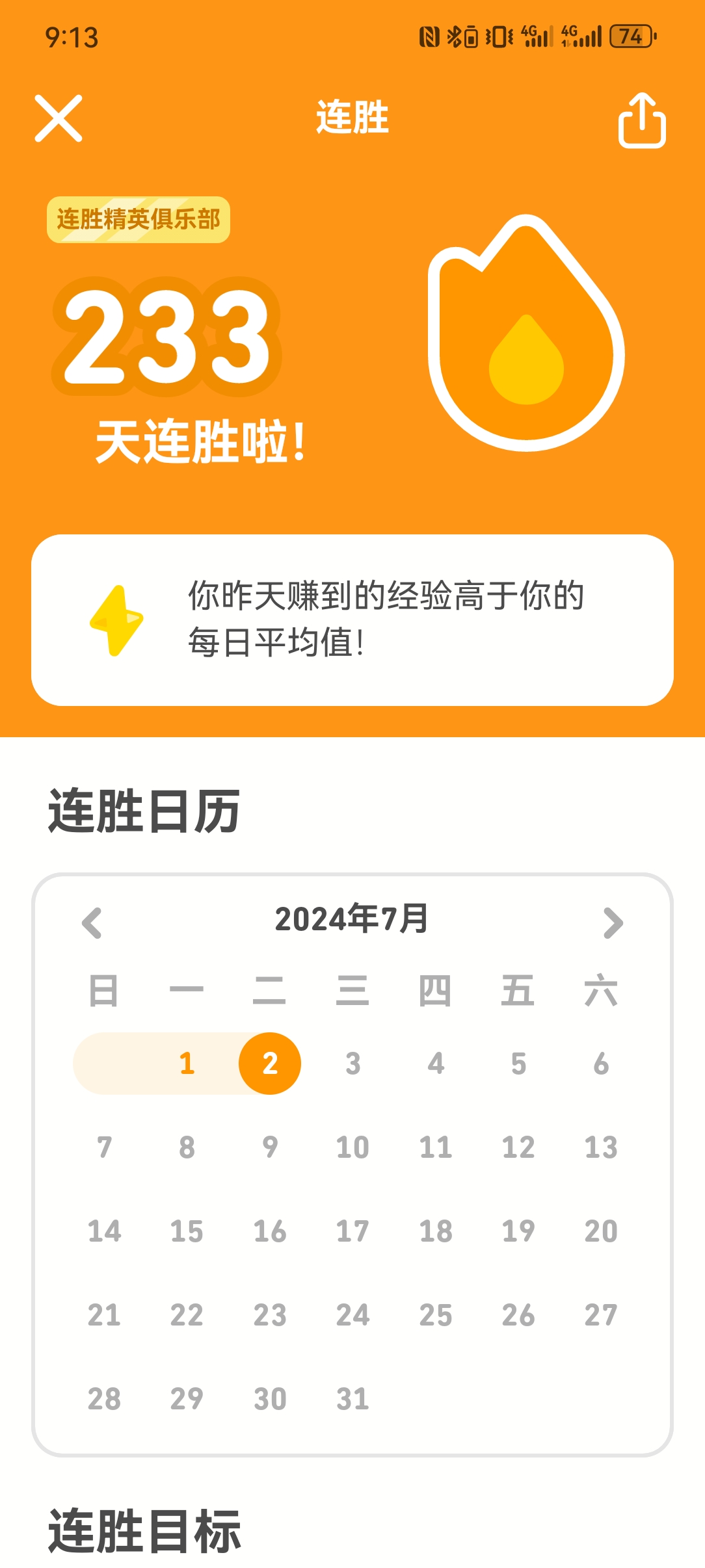
Task: Close the 连胜 streak page
Action: click(x=59, y=118)
